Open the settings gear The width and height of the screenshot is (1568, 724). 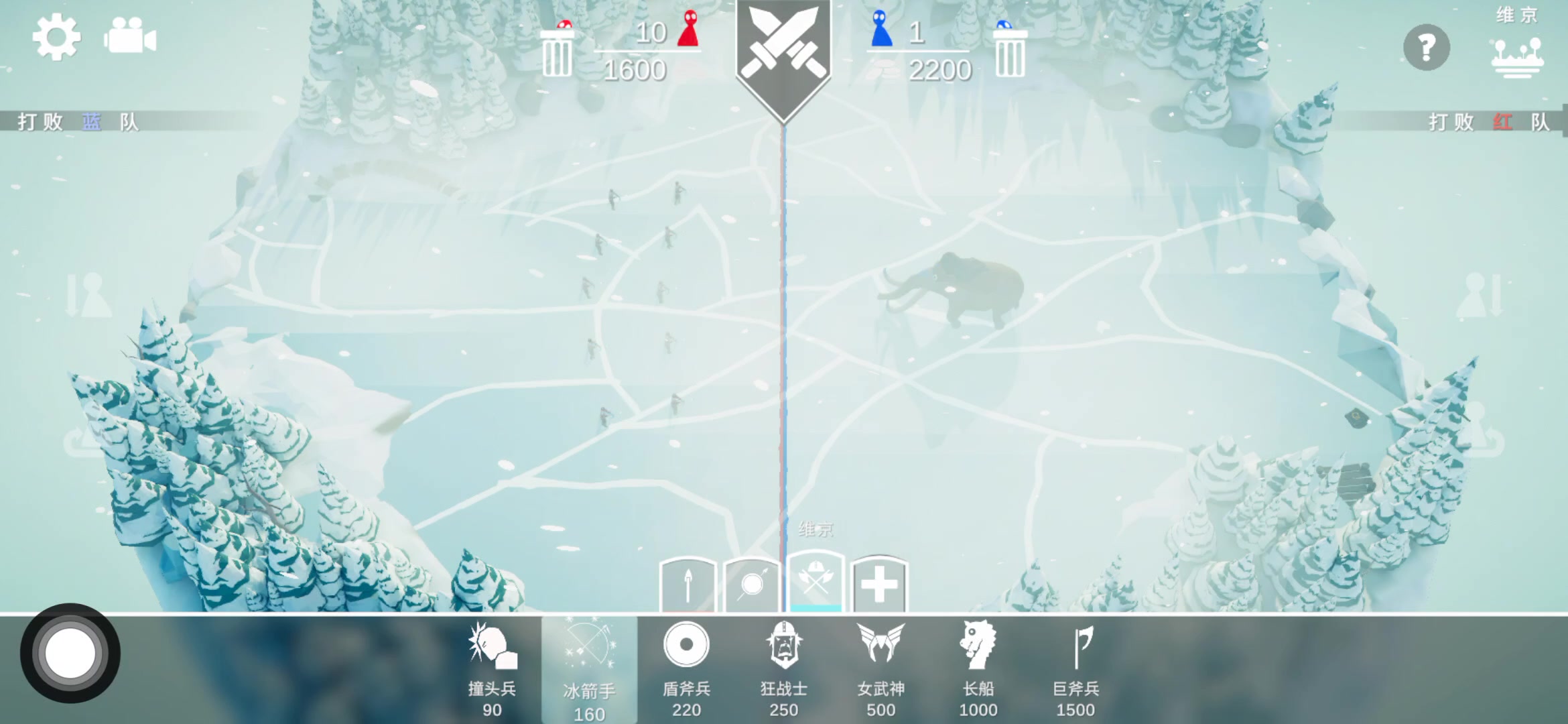point(56,37)
